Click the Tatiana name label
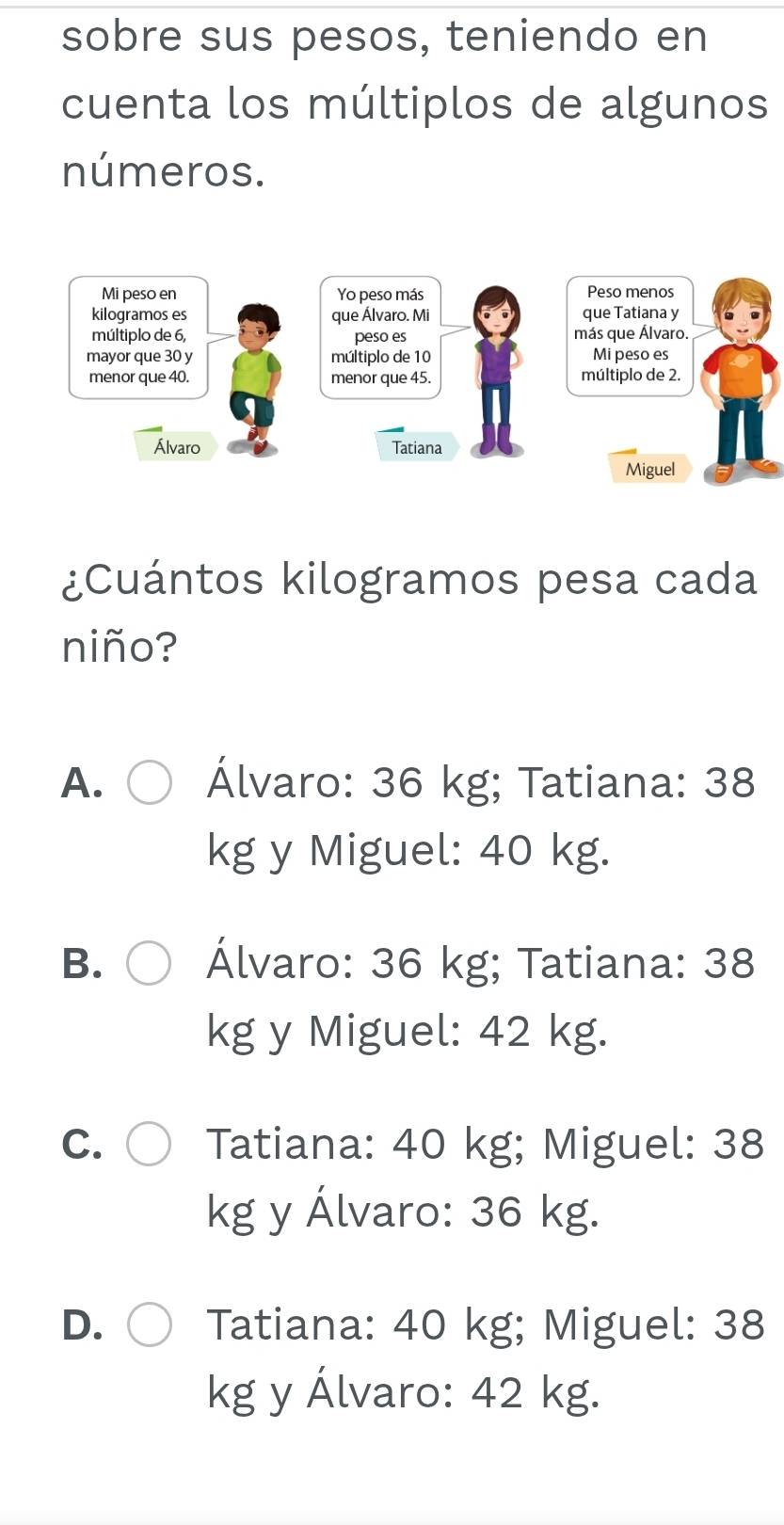784x1525 pixels. [416, 449]
